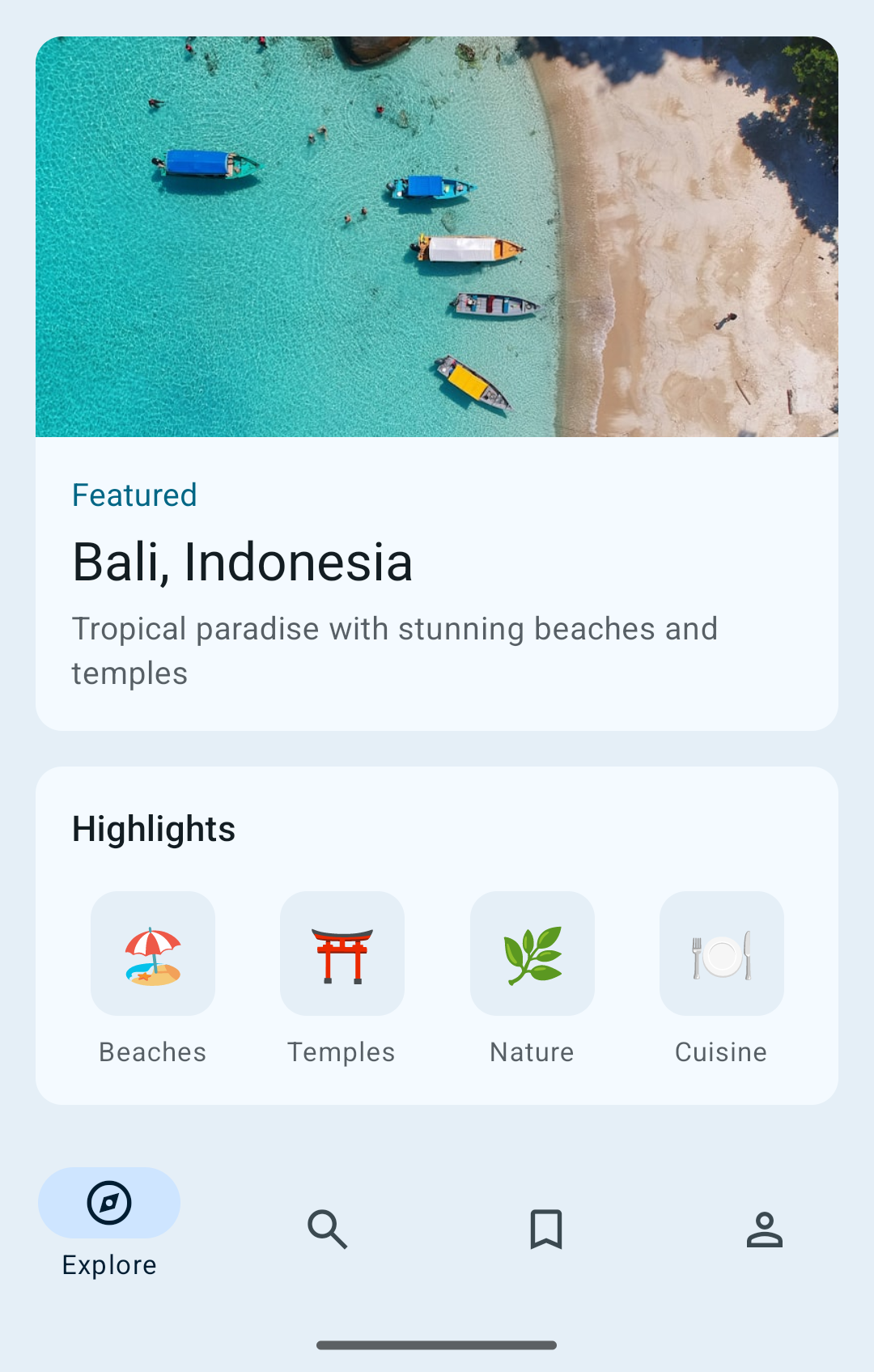Viewport: 874px width, 1372px height.
Task: Select the Explore compass icon
Action: (108, 1204)
